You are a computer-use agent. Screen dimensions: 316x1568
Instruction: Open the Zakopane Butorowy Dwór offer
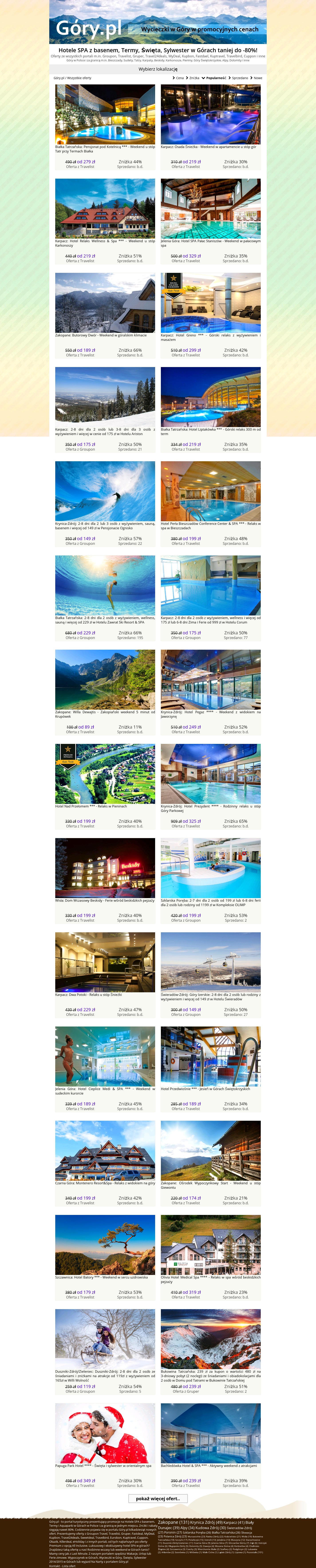coord(105,303)
